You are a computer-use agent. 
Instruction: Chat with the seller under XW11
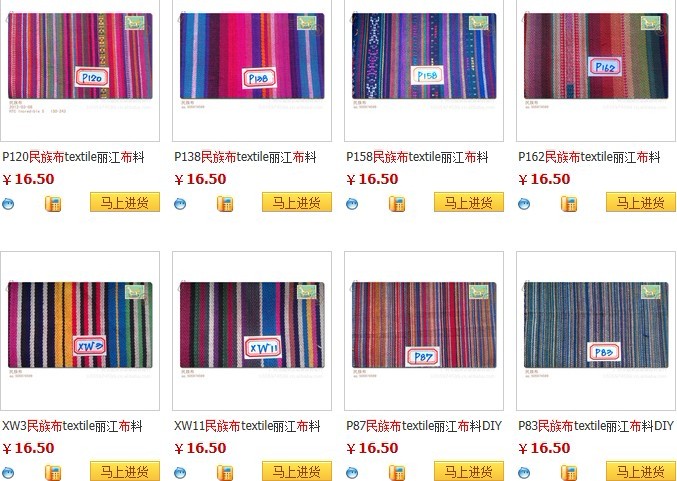point(181,472)
